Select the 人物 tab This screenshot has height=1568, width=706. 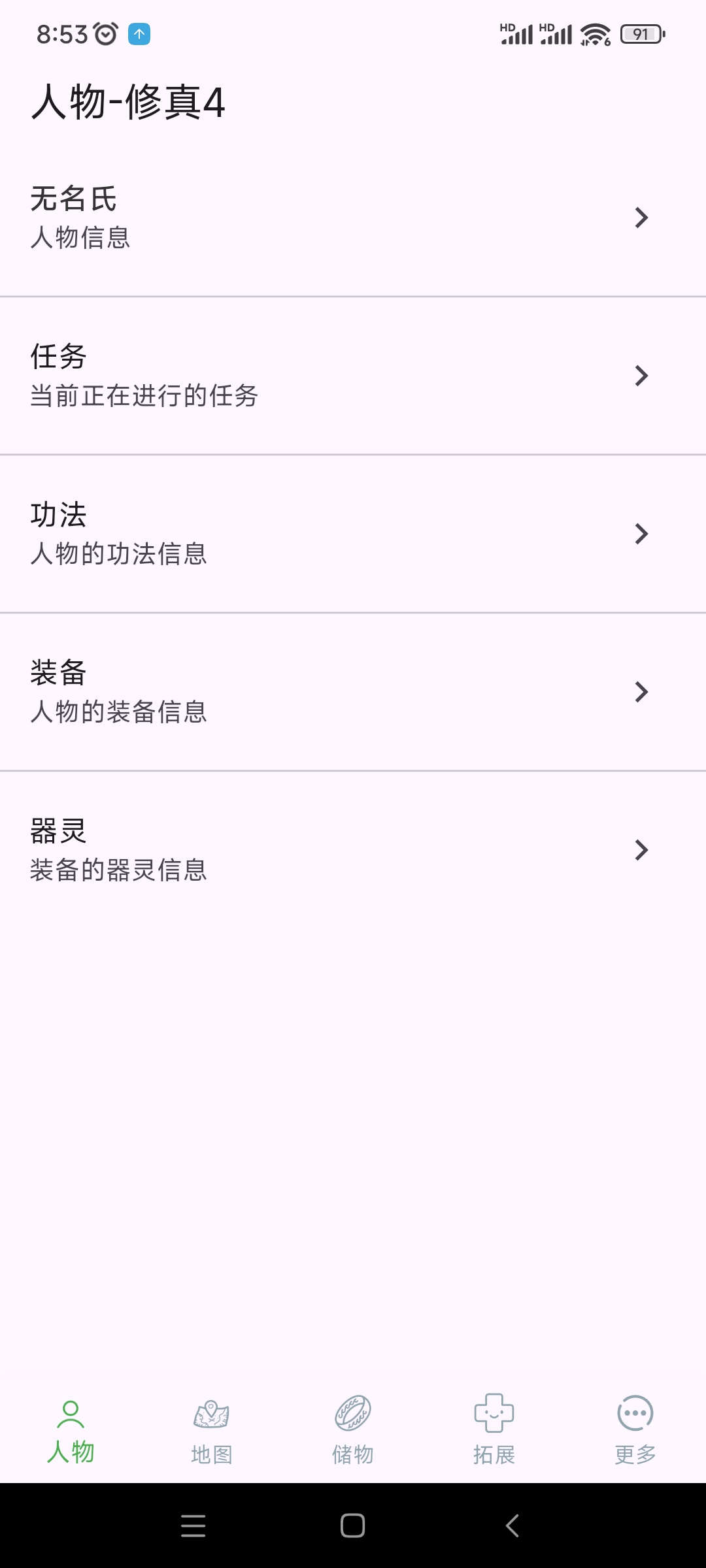click(x=71, y=1431)
